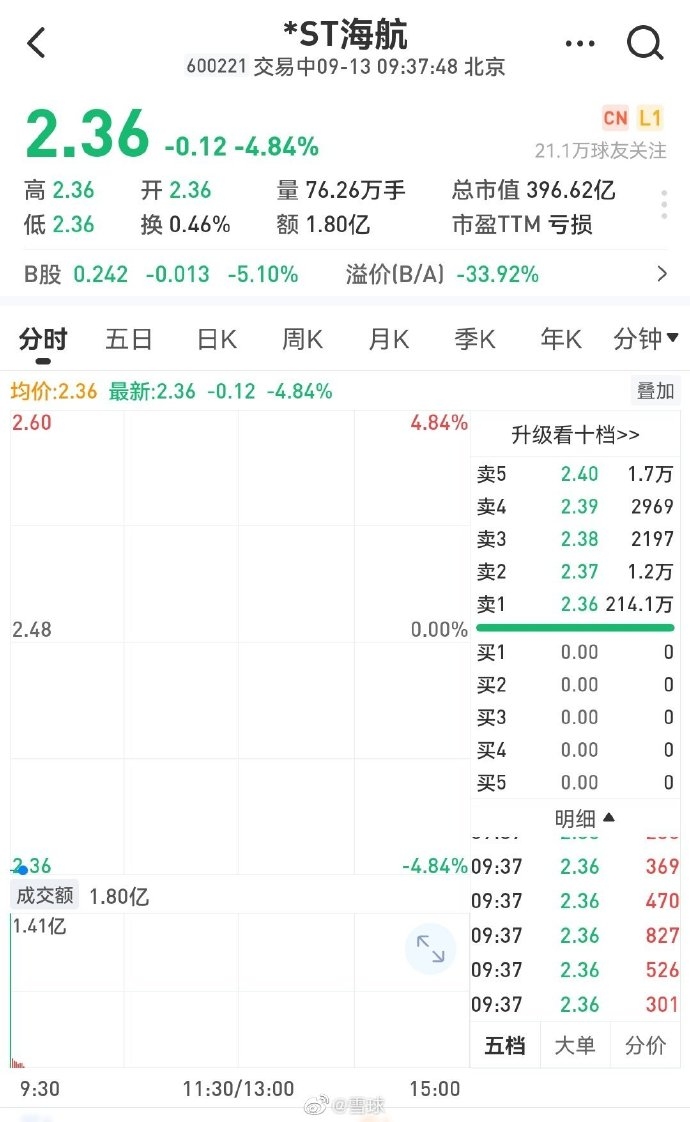
Task: View the 季K chart tab
Action: coord(475,339)
